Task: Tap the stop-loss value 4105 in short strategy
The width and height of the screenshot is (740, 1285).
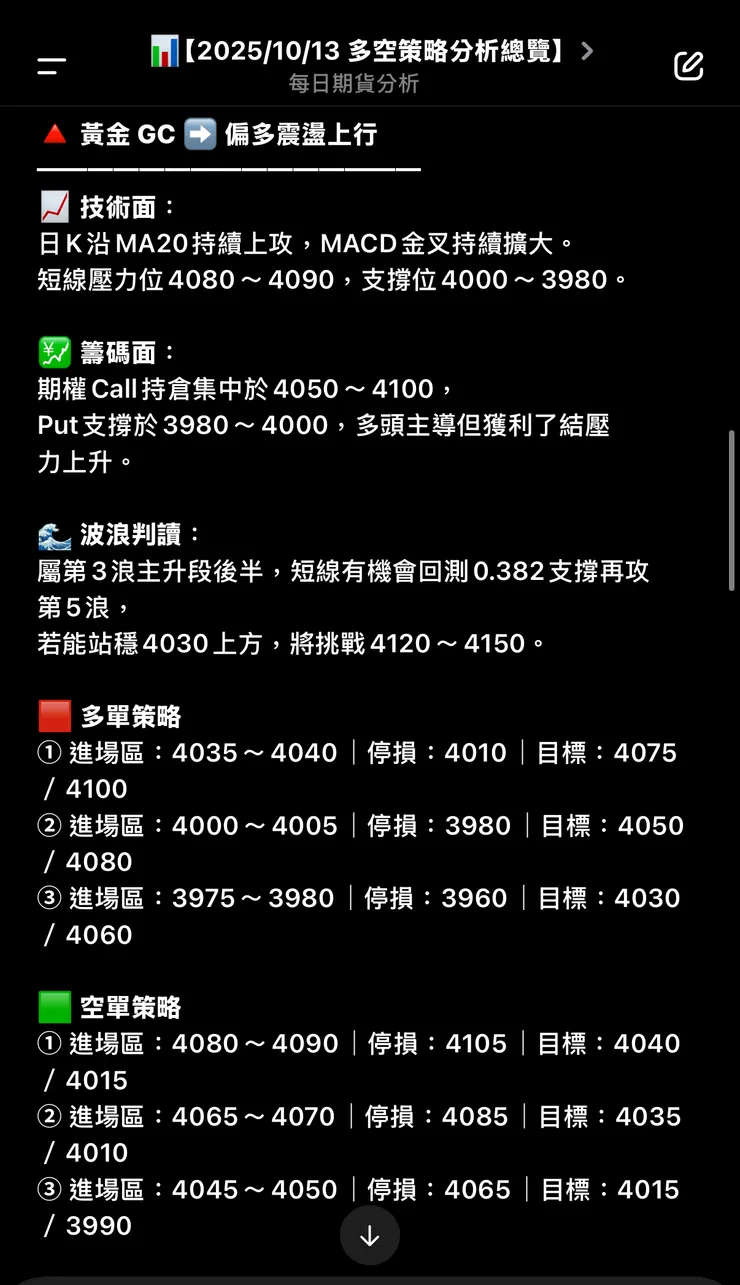Action: tap(477, 1043)
